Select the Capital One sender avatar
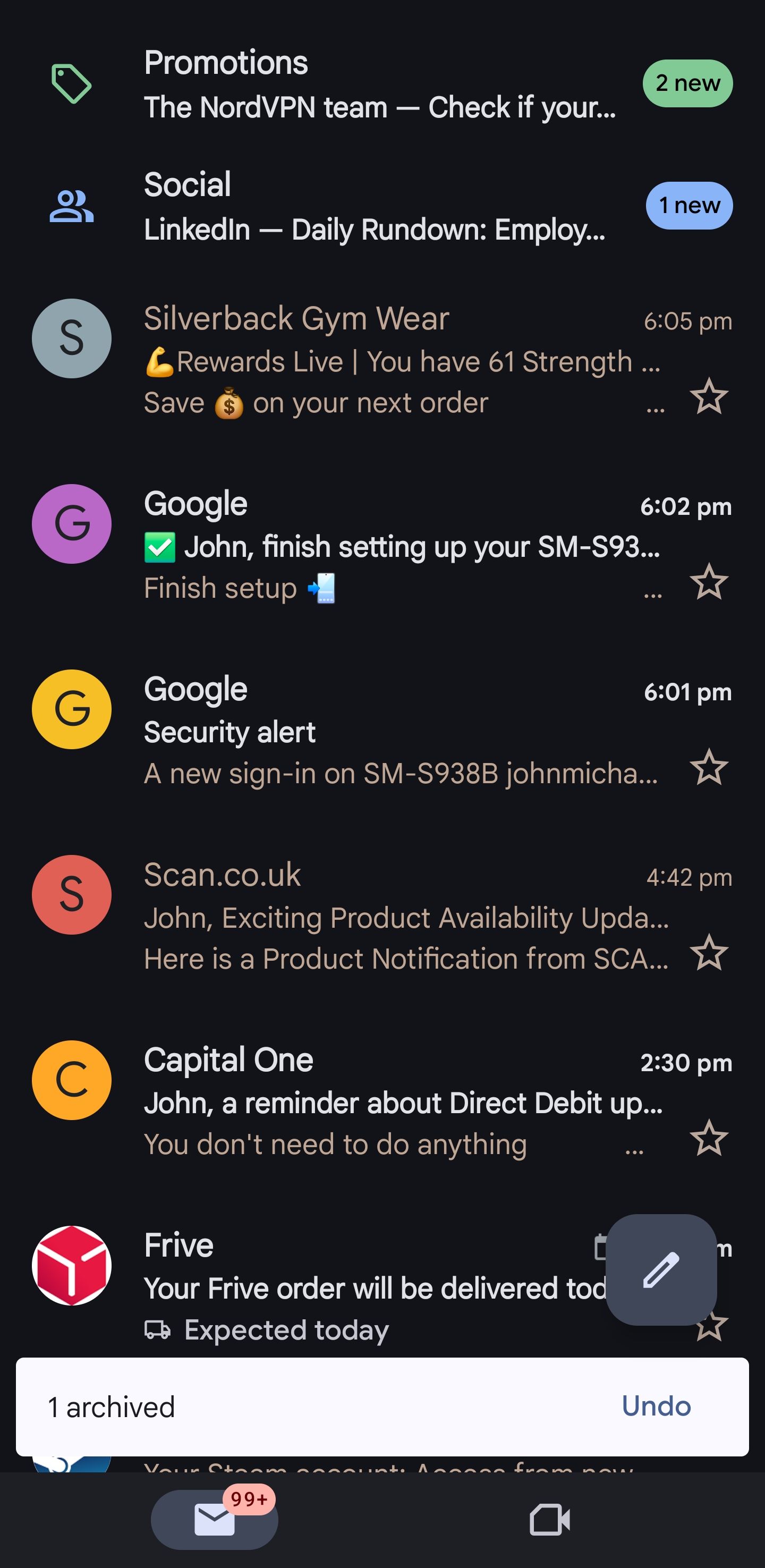 72,1080
